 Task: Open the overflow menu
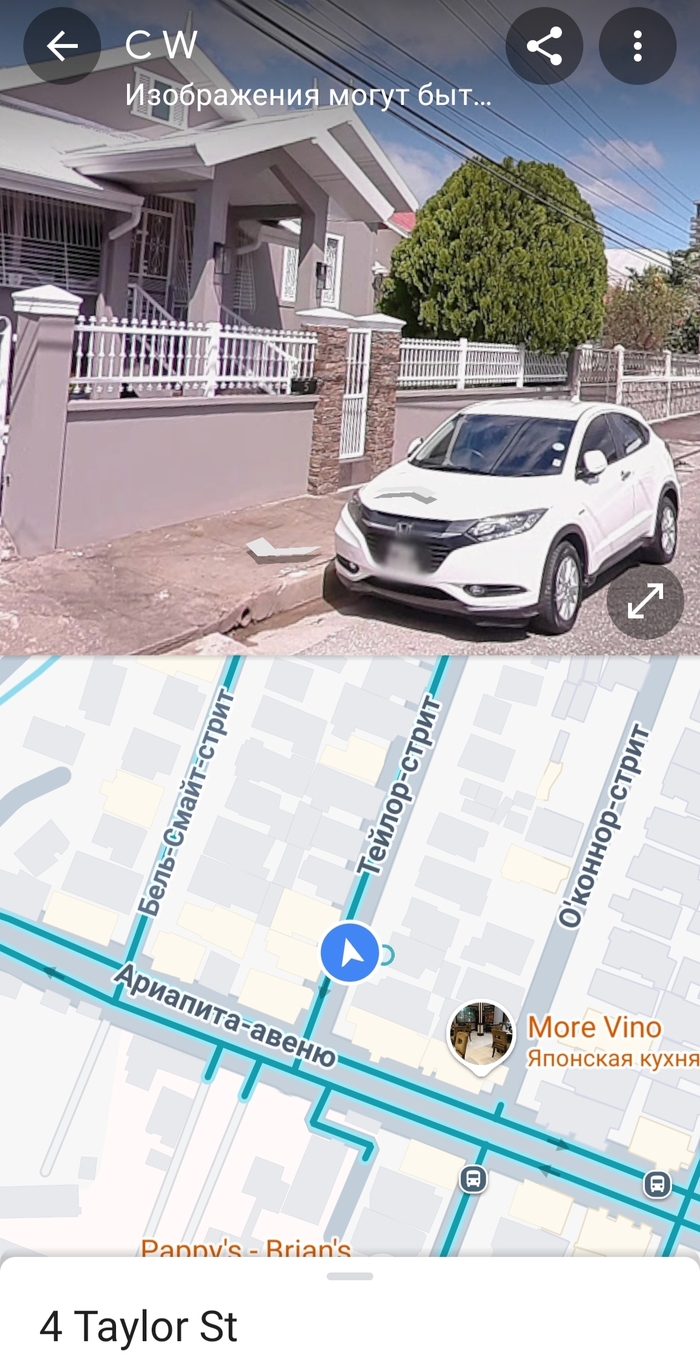[637, 46]
